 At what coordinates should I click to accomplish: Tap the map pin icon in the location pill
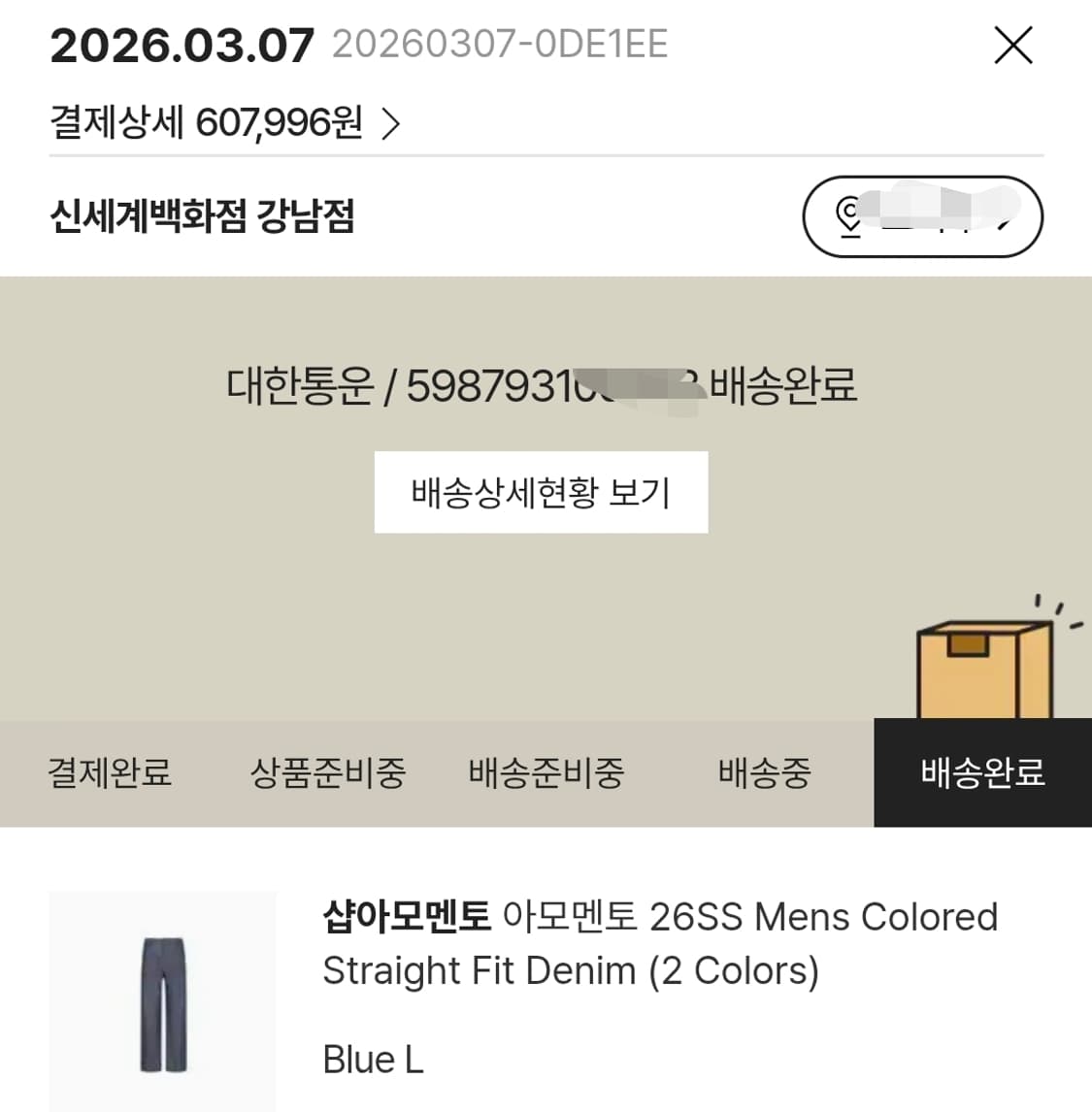[848, 217]
